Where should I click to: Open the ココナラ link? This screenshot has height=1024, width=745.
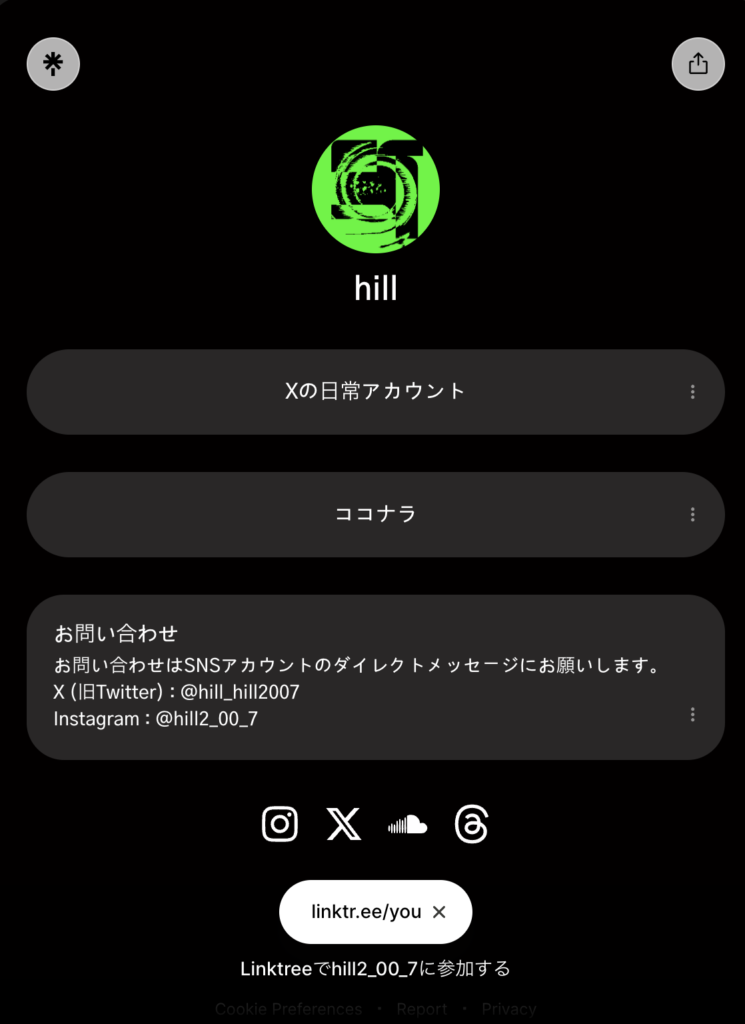click(375, 514)
